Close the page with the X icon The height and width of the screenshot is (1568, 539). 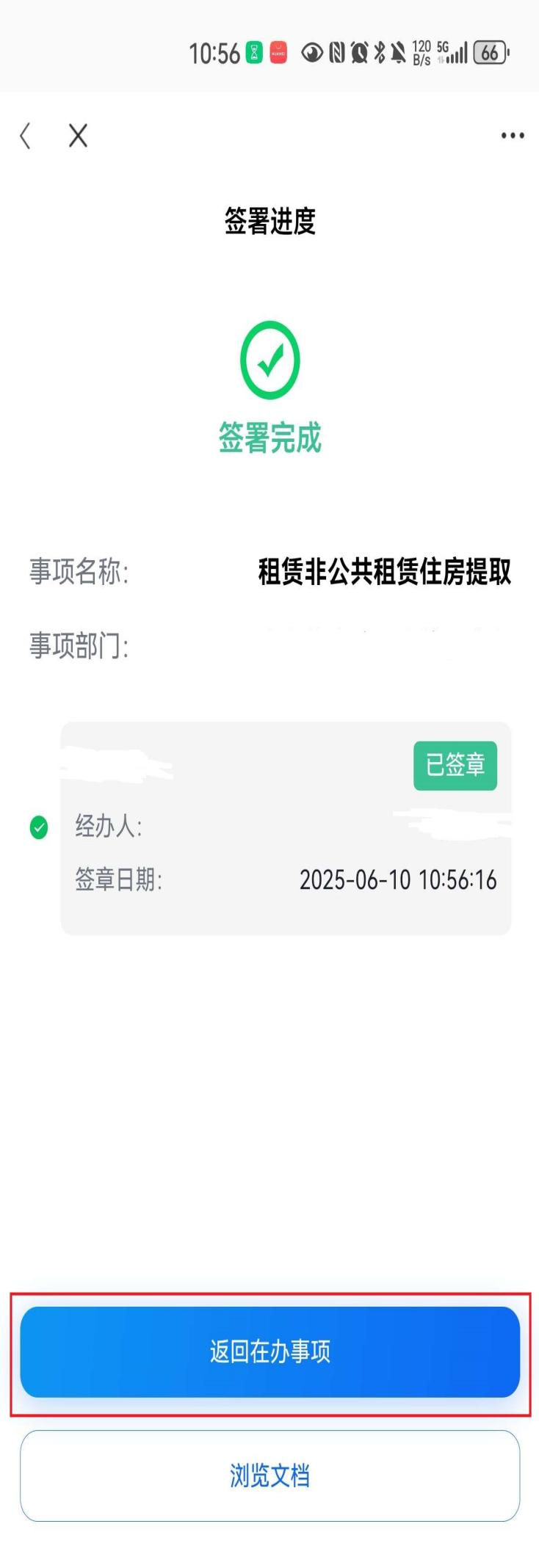(78, 136)
